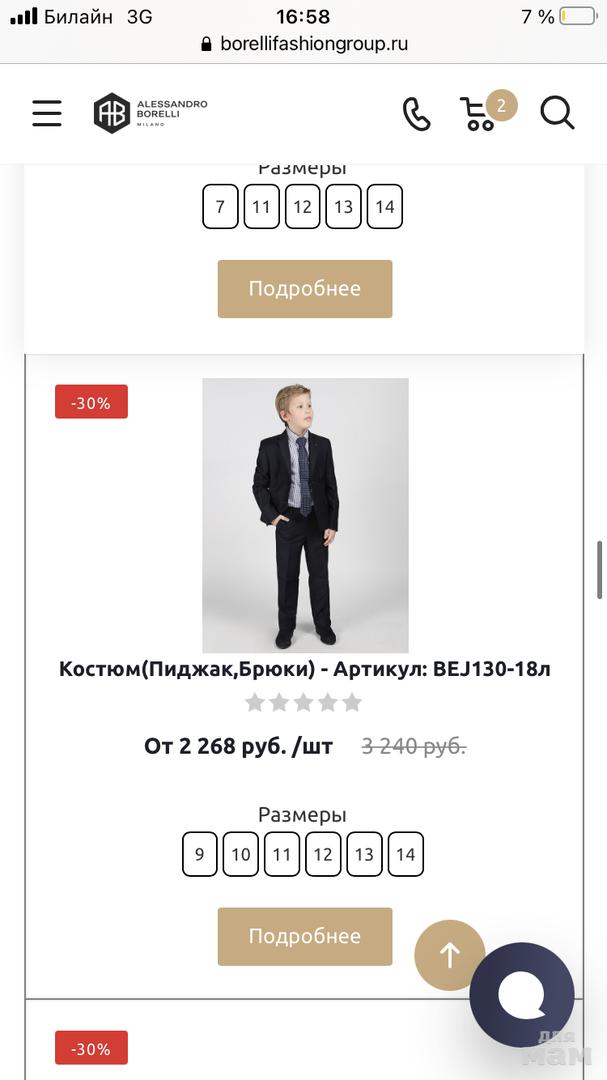Open the photo of suit BEJ130-18л

click(305, 515)
